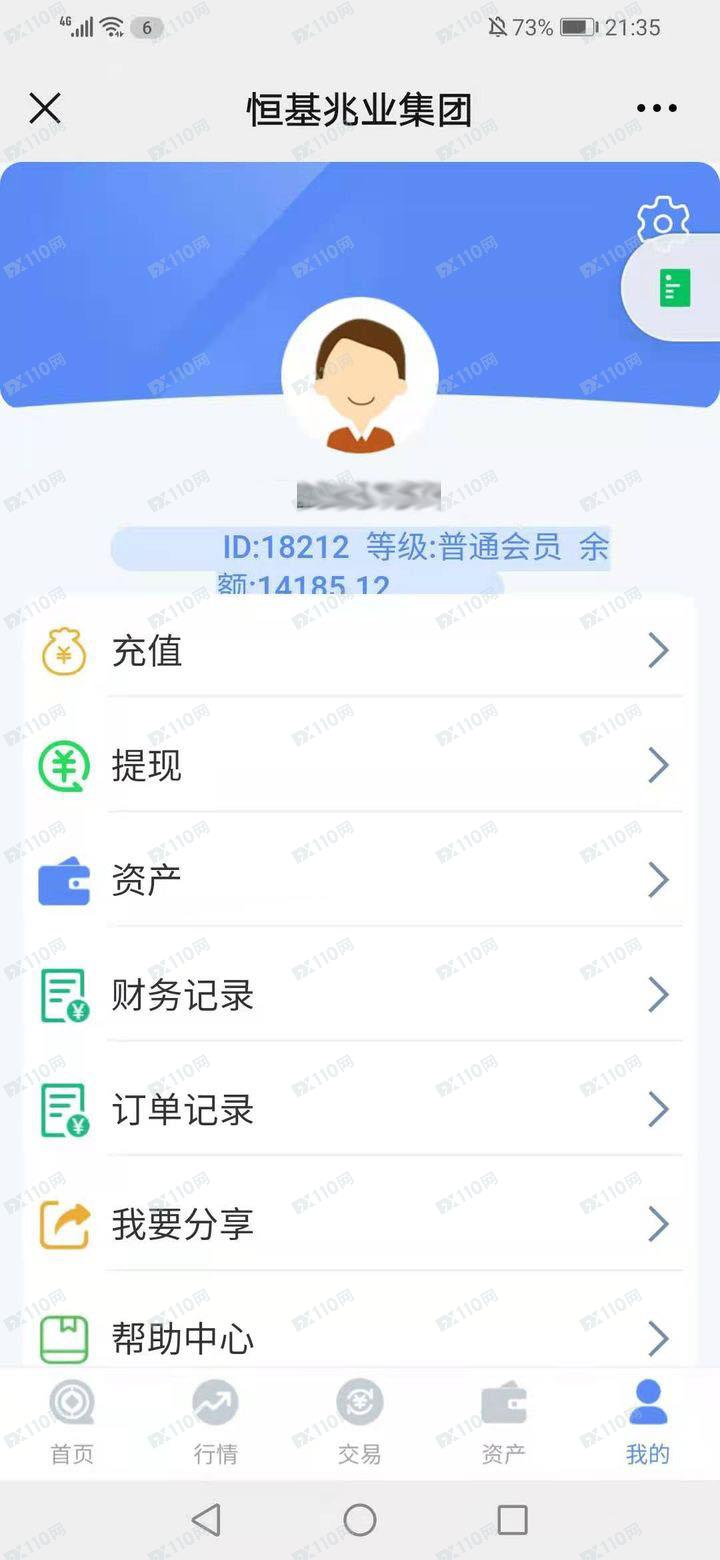Switch to the 资产 bottom tab
The image size is (720, 1560).
pos(503,1422)
